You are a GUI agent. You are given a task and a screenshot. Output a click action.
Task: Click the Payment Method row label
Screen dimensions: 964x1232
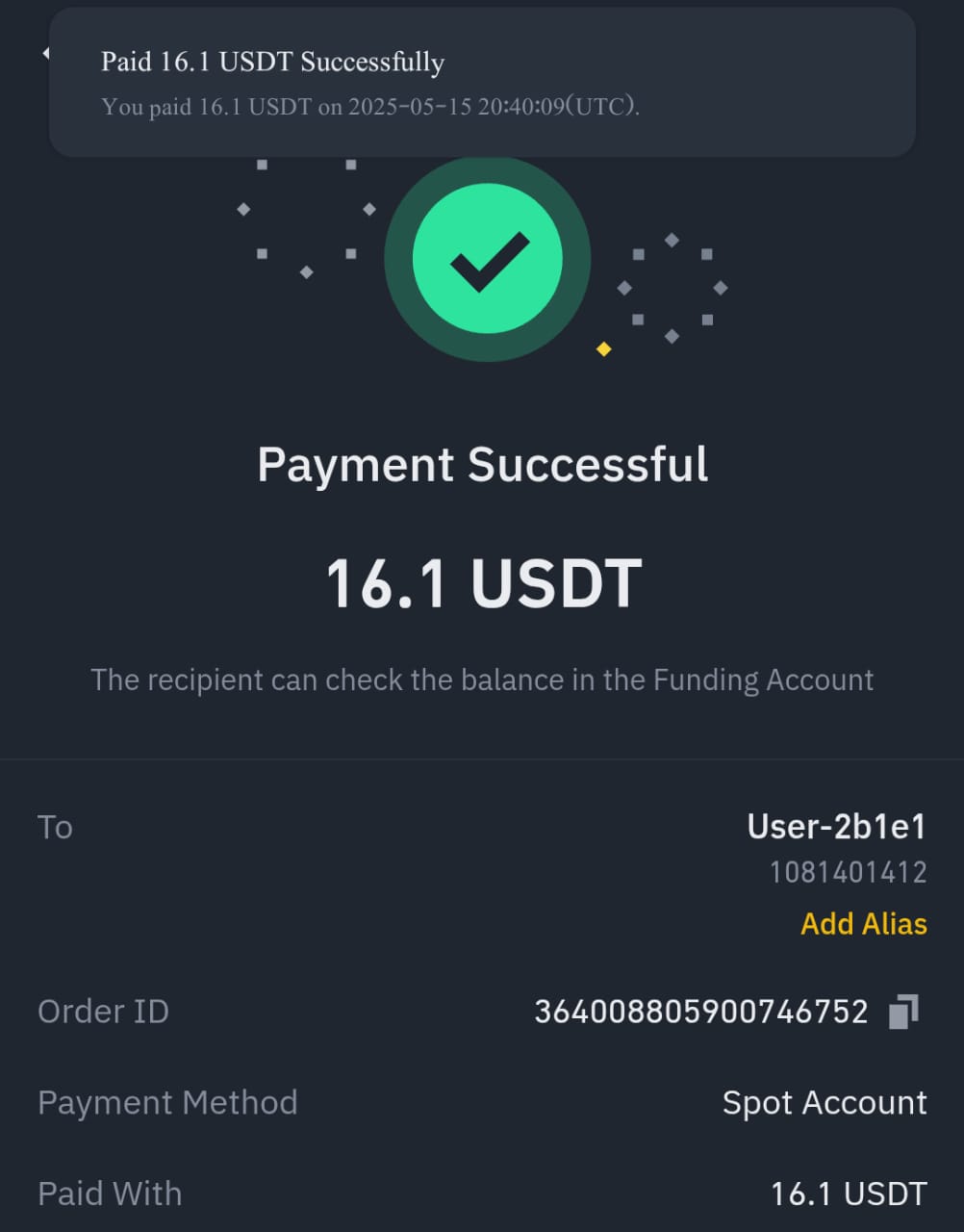pyautogui.click(x=167, y=1103)
